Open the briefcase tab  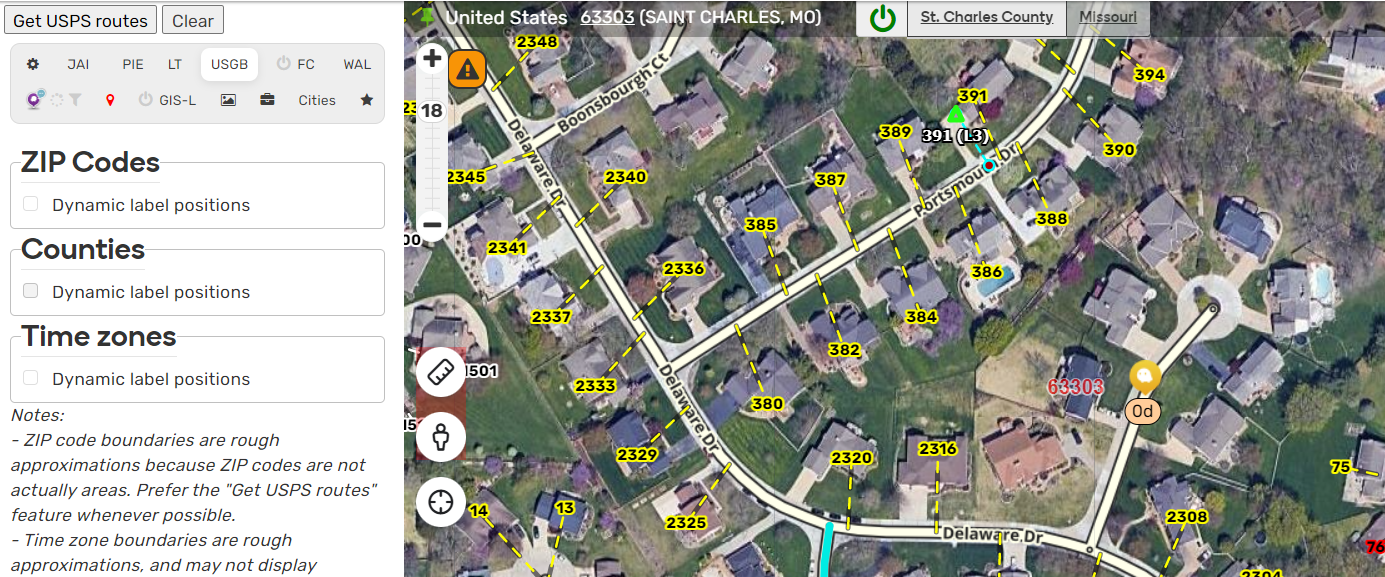(x=268, y=100)
